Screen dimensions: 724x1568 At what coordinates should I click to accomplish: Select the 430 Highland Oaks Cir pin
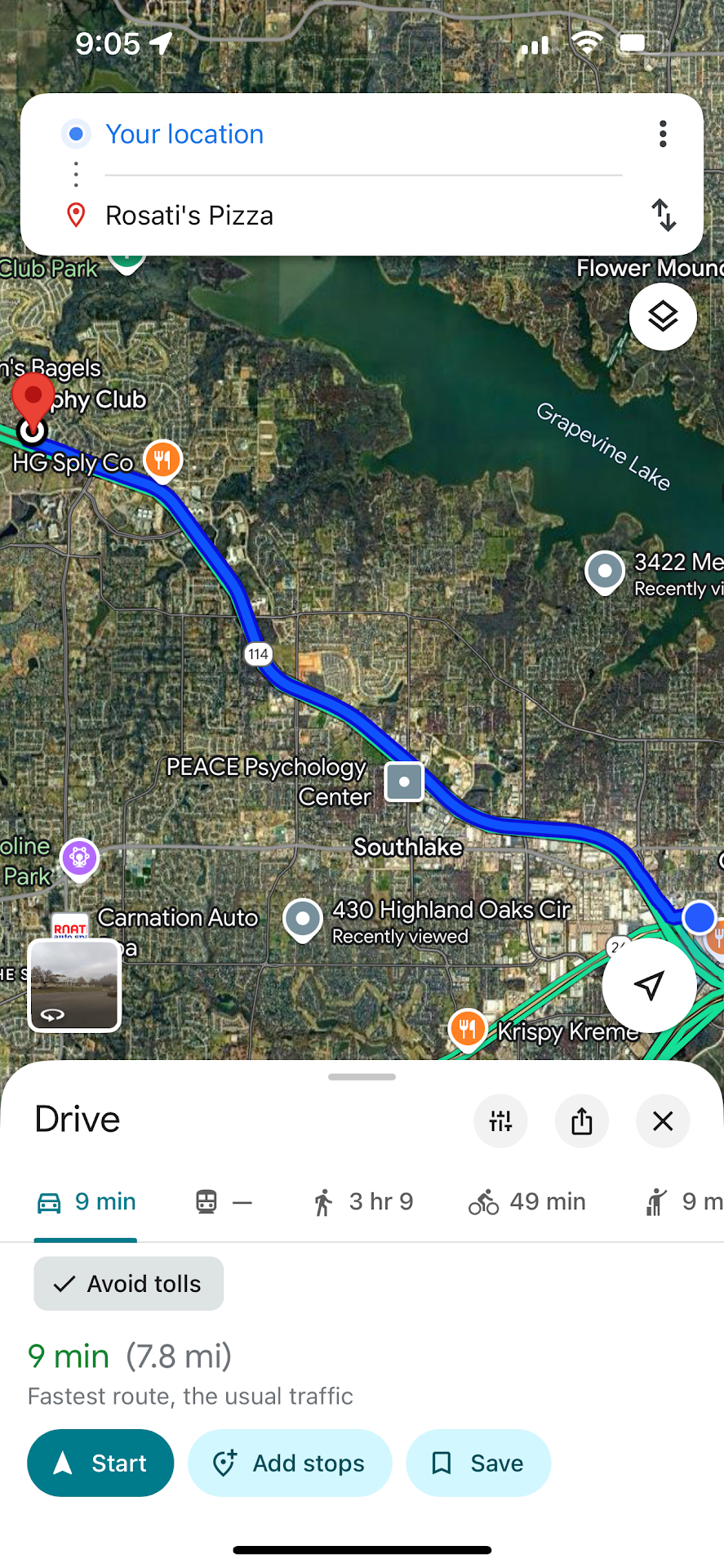click(303, 919)
